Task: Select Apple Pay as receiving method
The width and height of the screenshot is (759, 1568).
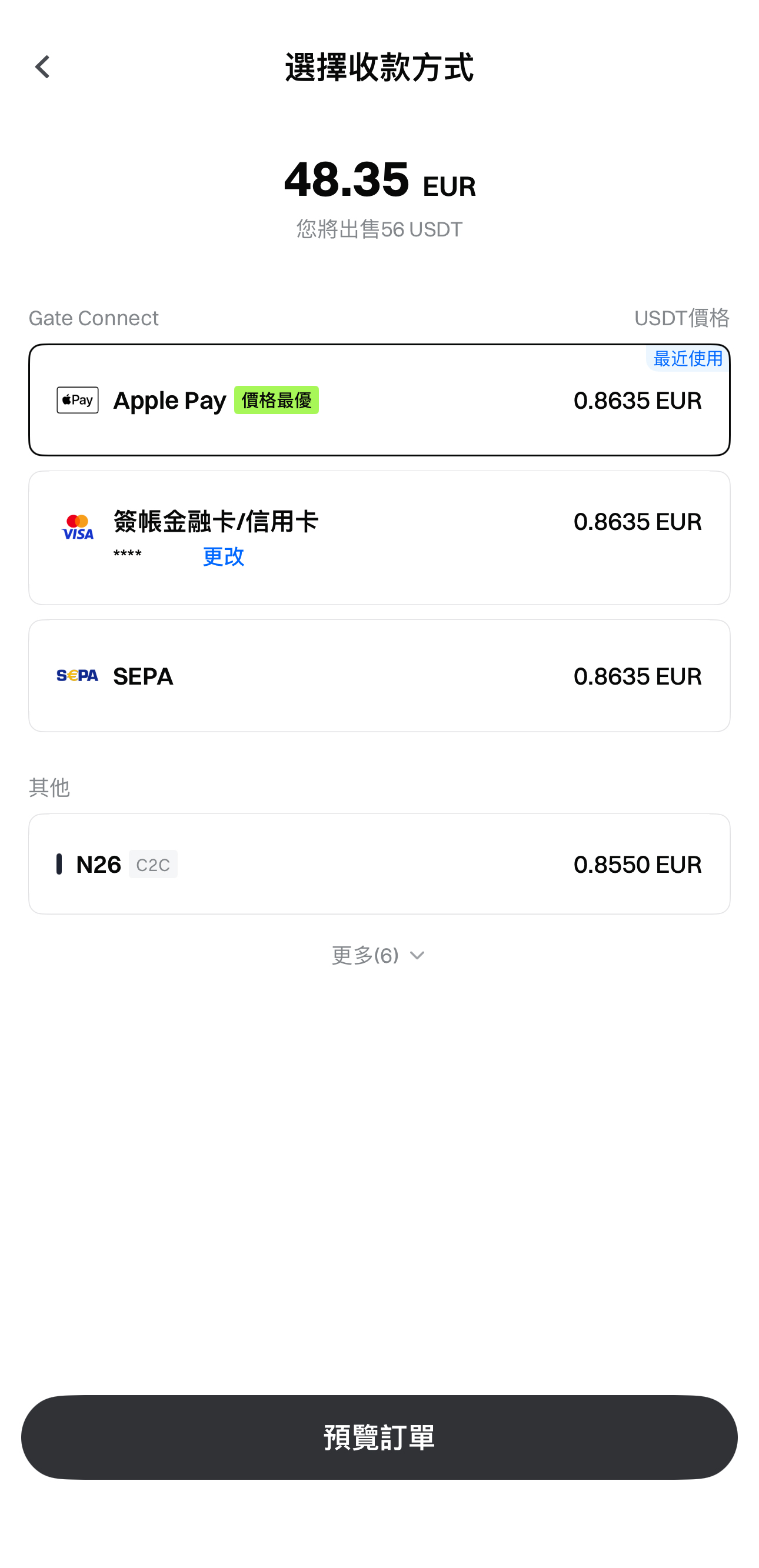Action: click(379, 400)
